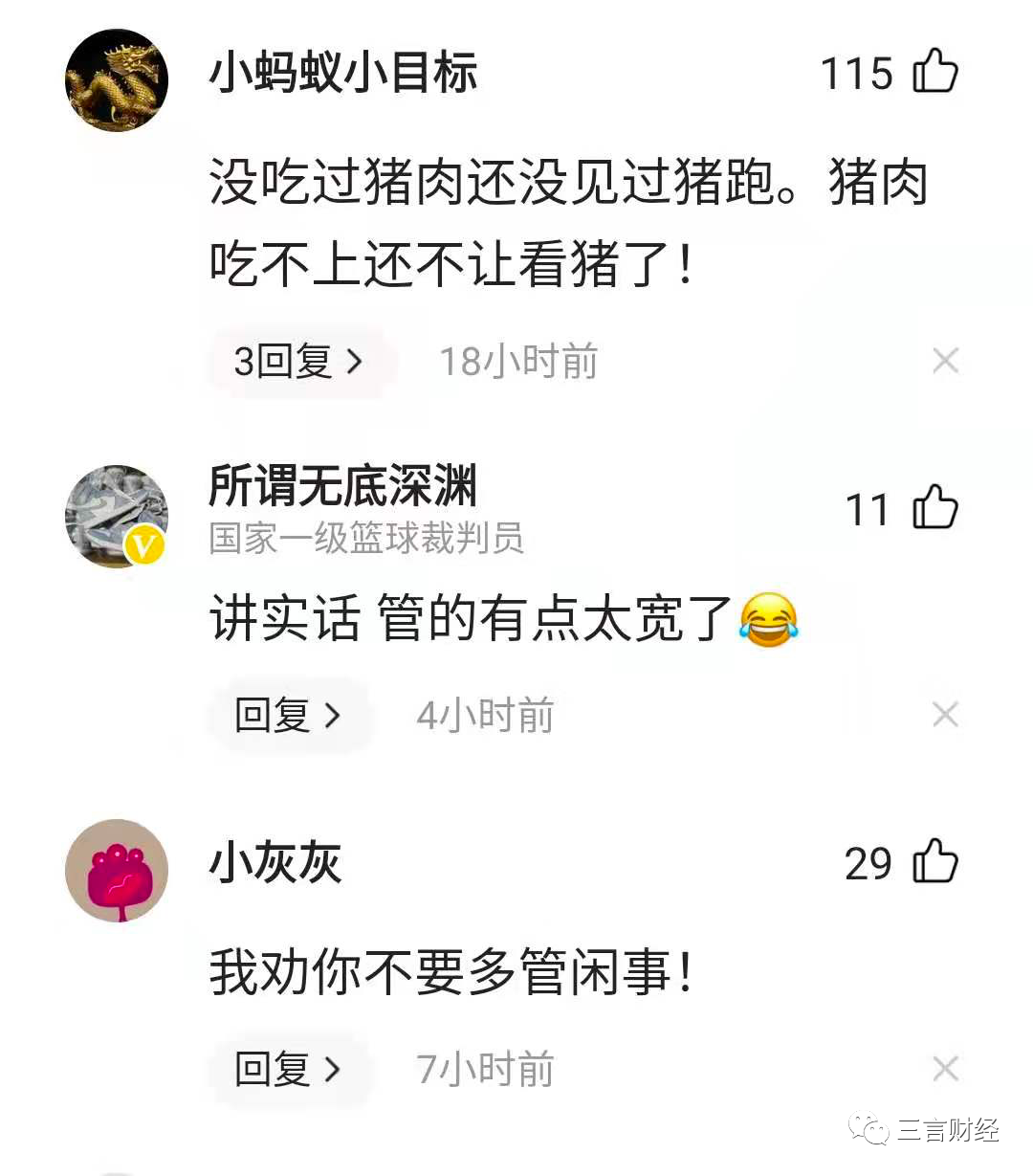Open 小蚂蚁小目标's profile avatar
This screenshot has width=1033, height=1176.
(x=117, y=80)
